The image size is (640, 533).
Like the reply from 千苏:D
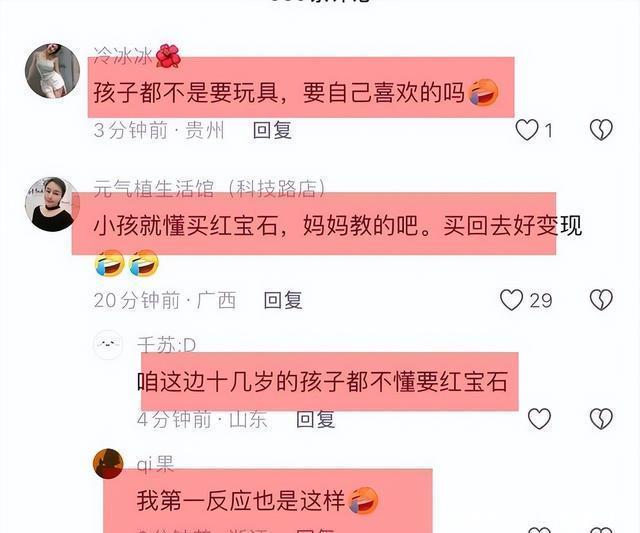[x=539, y=419]
